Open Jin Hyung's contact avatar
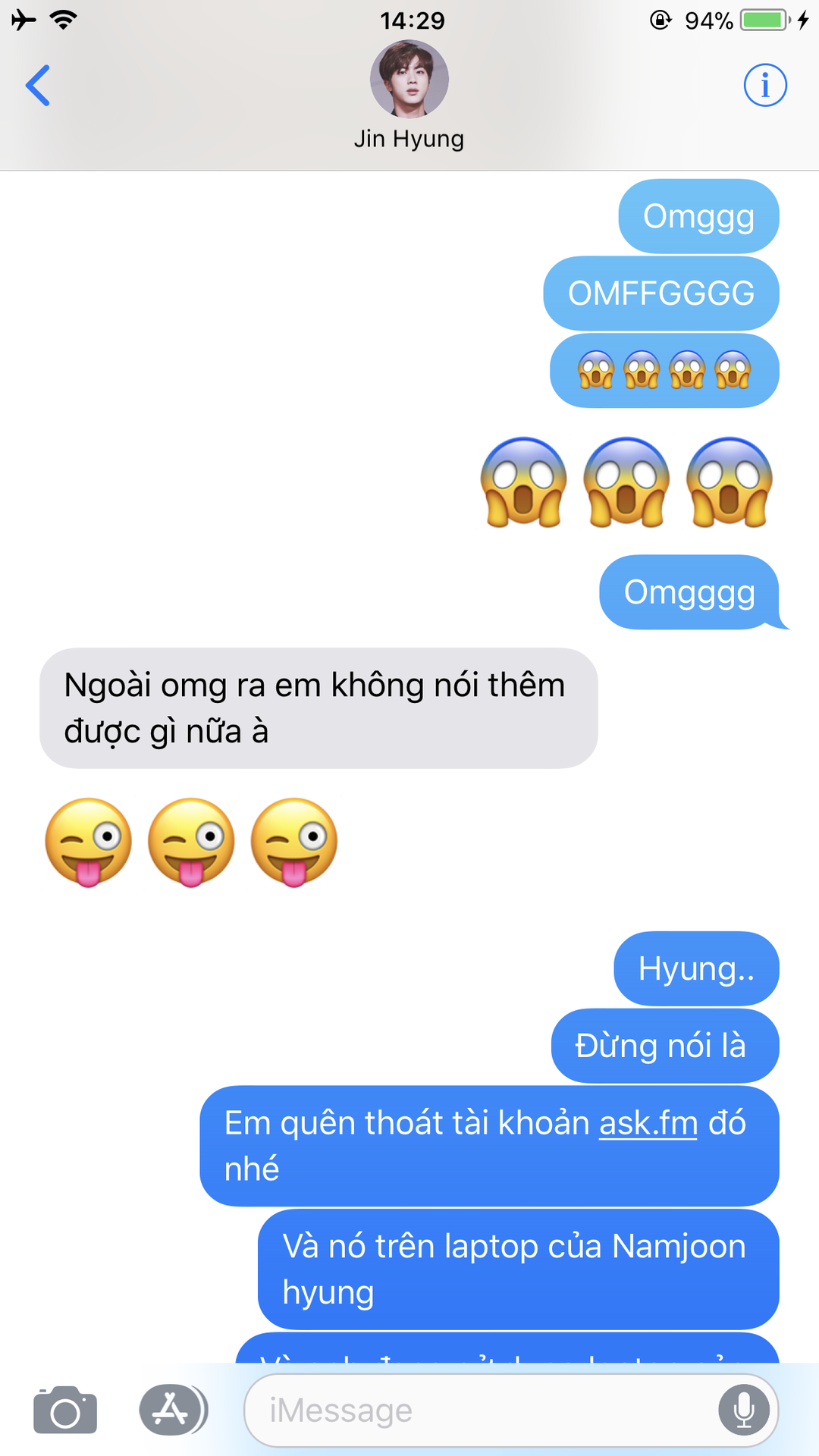The image size is (819, 1456). [409, 79]
